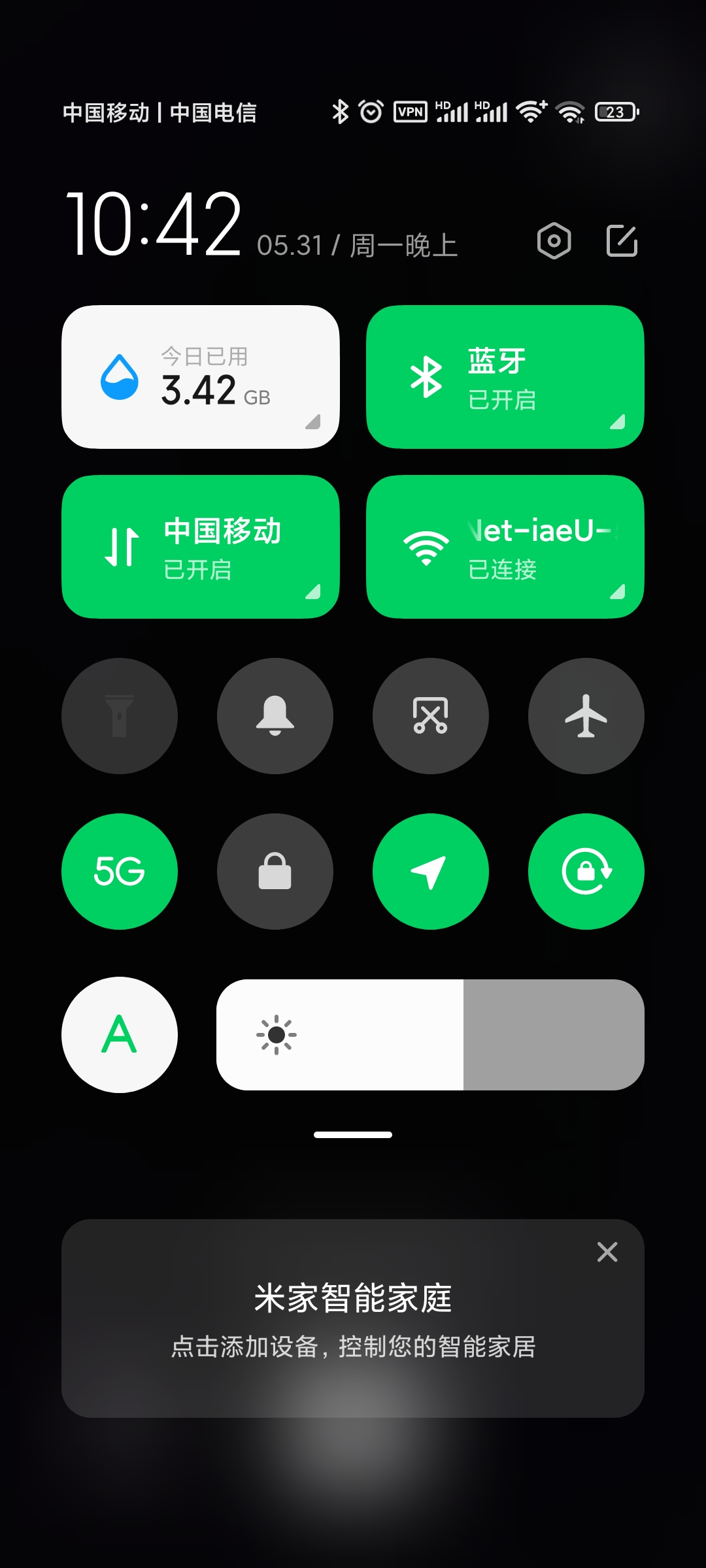
Task: Open today's data usage card
Action: pyautogui.click(x=201, y=377)
